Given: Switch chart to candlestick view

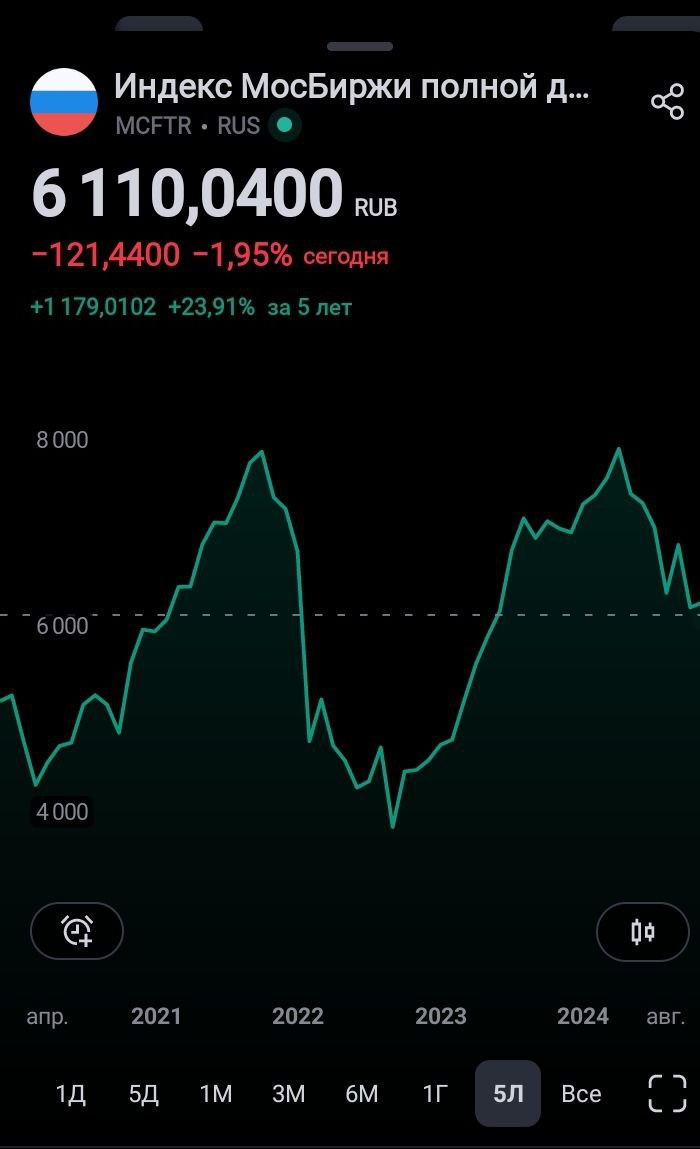Looking at the screenshot, I should (x=642, y=932).
